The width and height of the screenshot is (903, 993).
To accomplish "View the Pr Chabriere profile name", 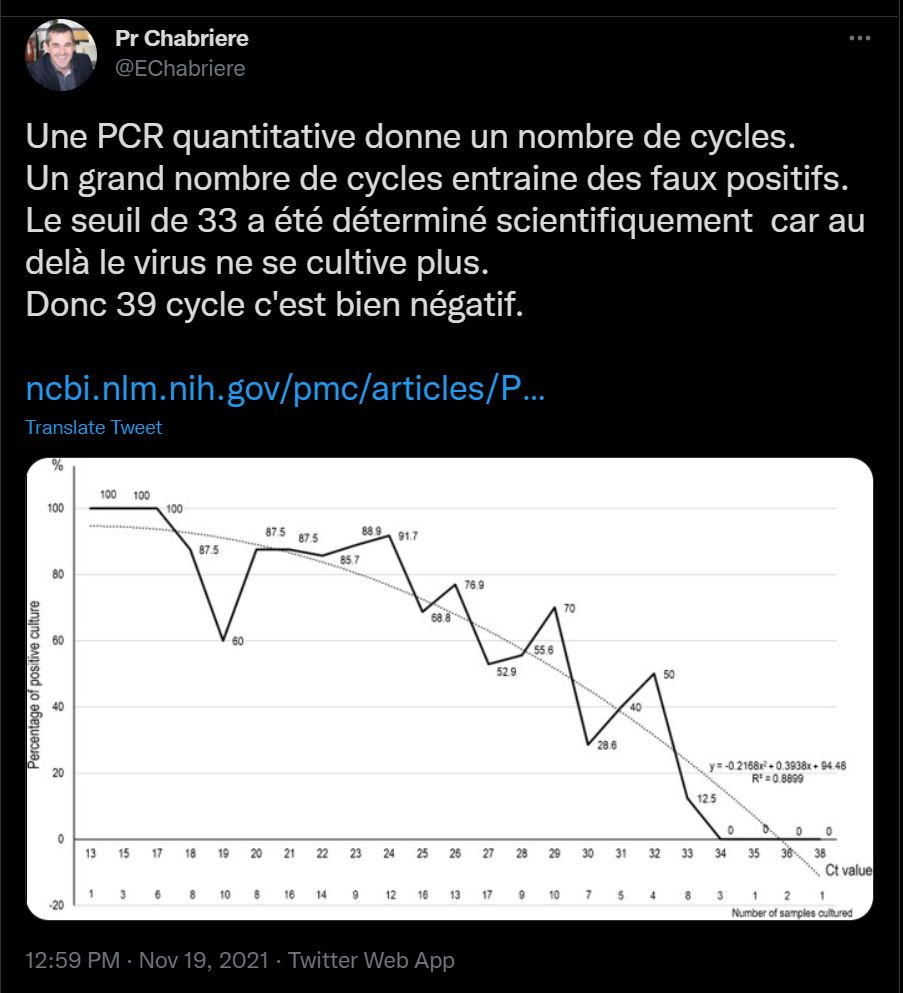I will click(x=182, y=39).
